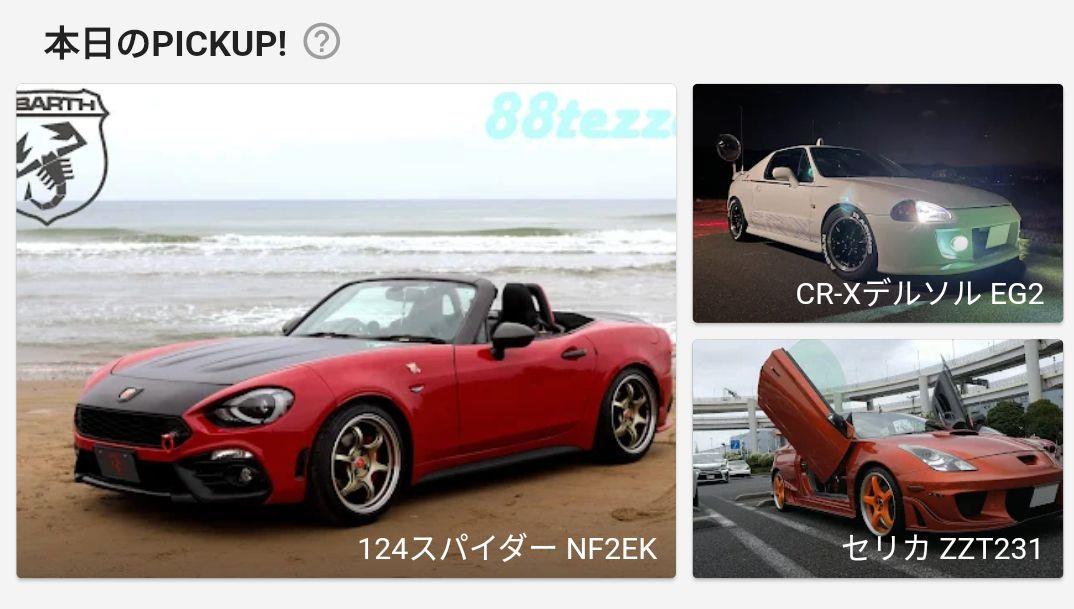Select the セリカ ZZT231 pickup tile

(877, 459)
